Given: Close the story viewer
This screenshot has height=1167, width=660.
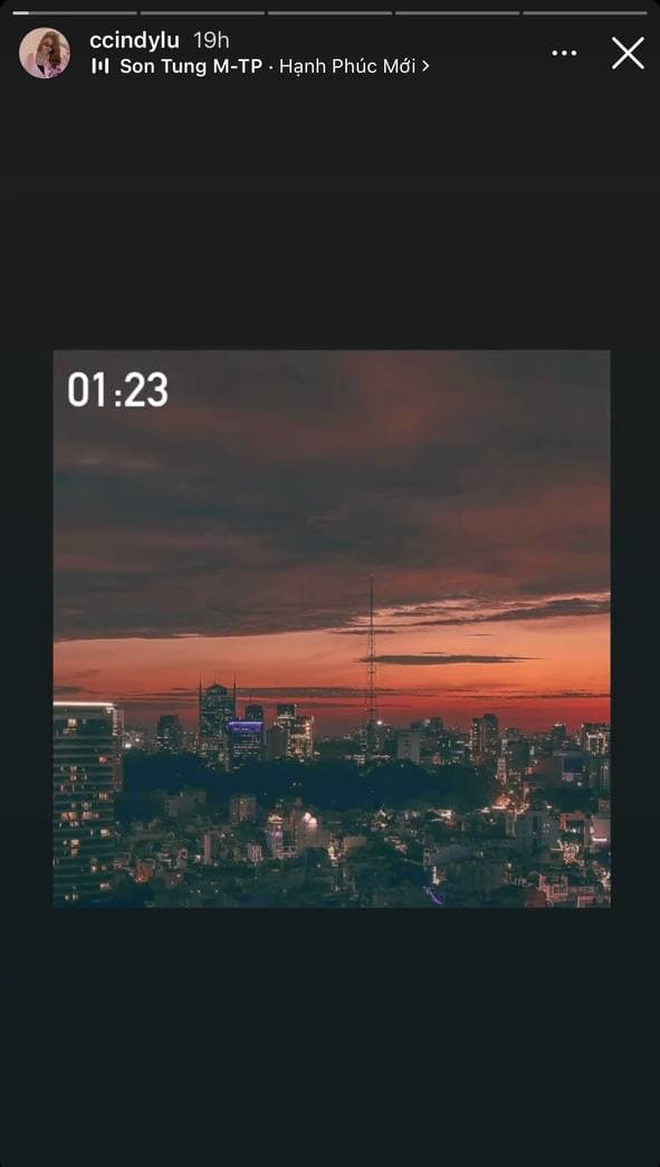Looking at the screenshot, I should pyautogui.click(x=628, y=53).
